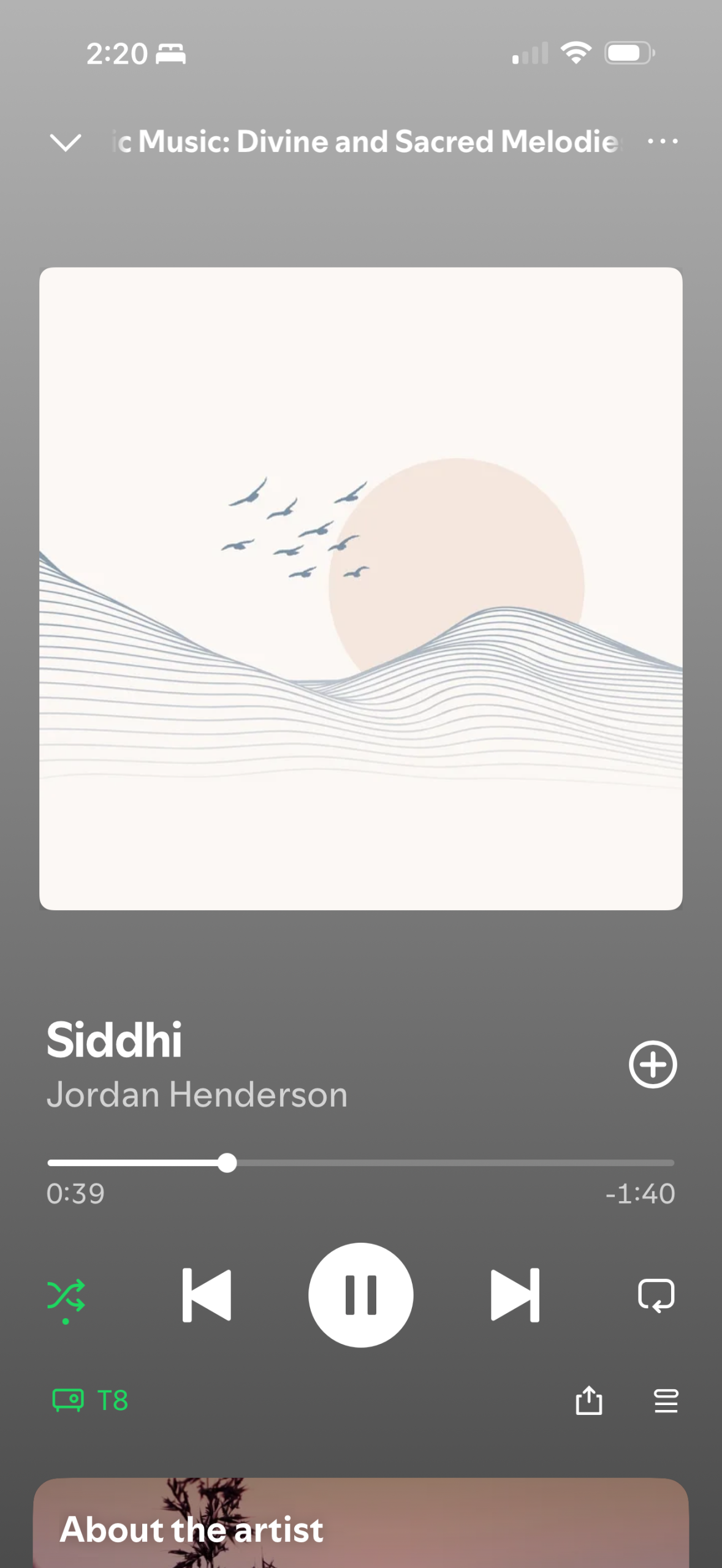Tap the playback progress bar
The width and height of the screenshot is (722, 1568).
pyautogui.click(x=360, y=1163)
